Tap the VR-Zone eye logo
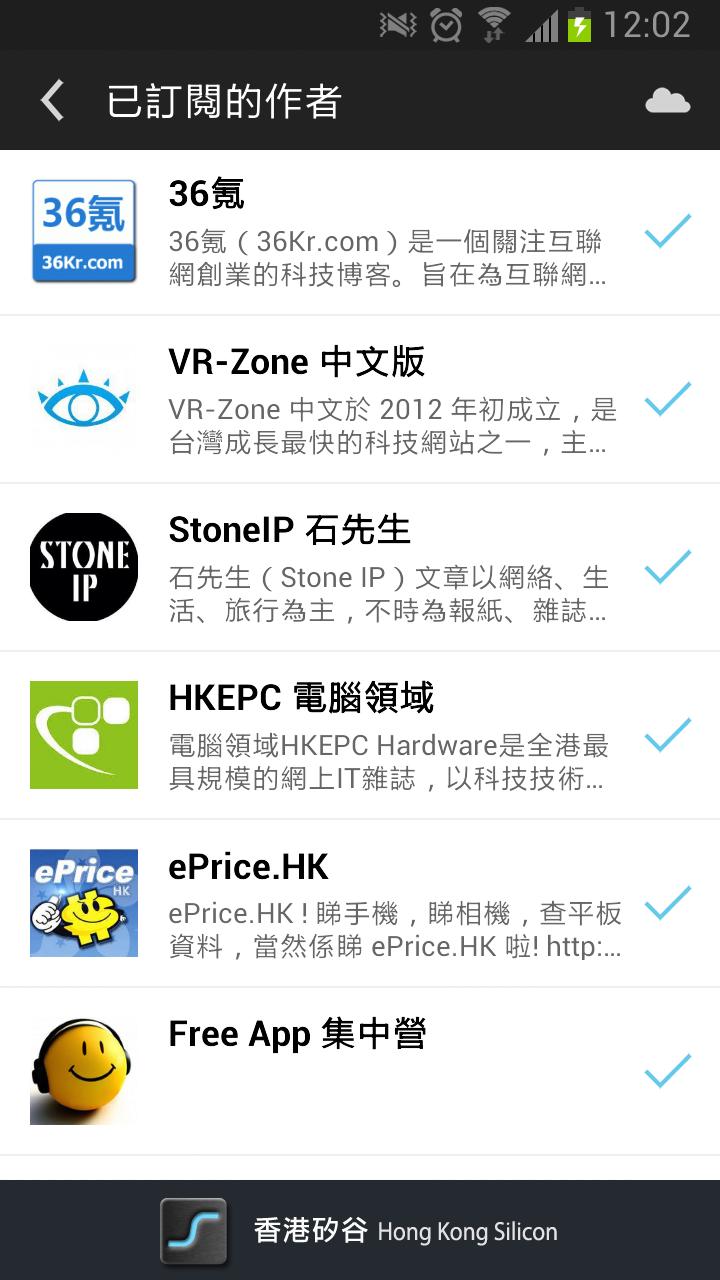 84,399
